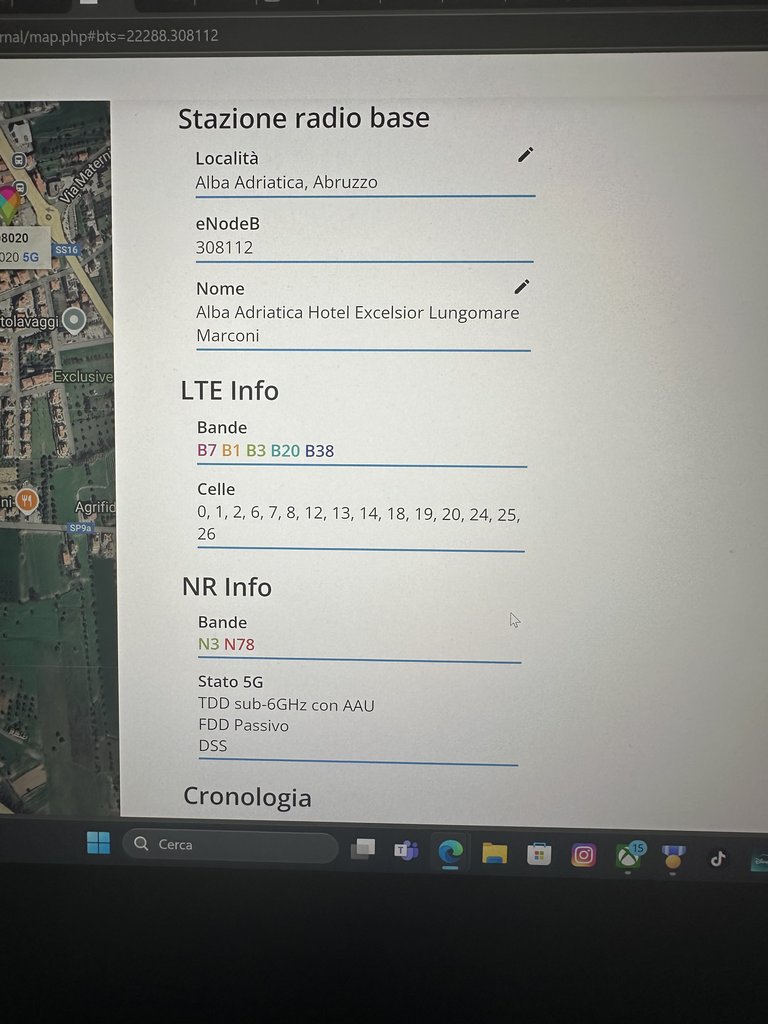Screen dimensions: 768x1024
Task: Open the Microsoft Store app
Action: (x=539, y=854)
